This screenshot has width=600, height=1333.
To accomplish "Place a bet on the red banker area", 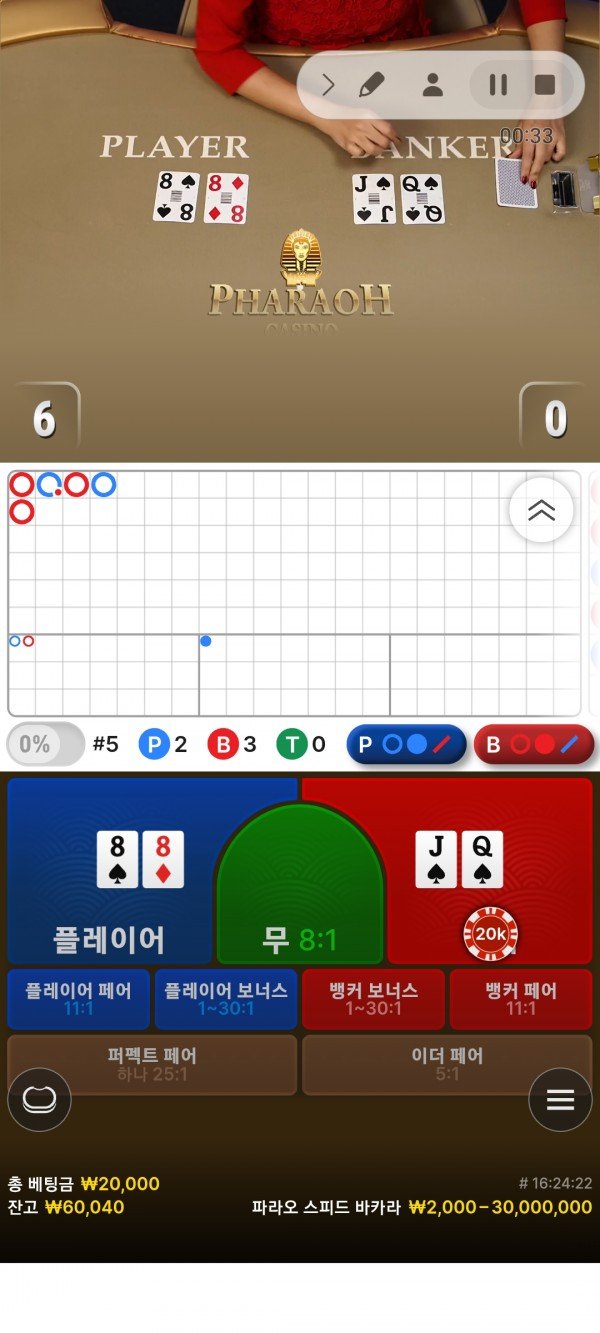I will pos(490,872).
